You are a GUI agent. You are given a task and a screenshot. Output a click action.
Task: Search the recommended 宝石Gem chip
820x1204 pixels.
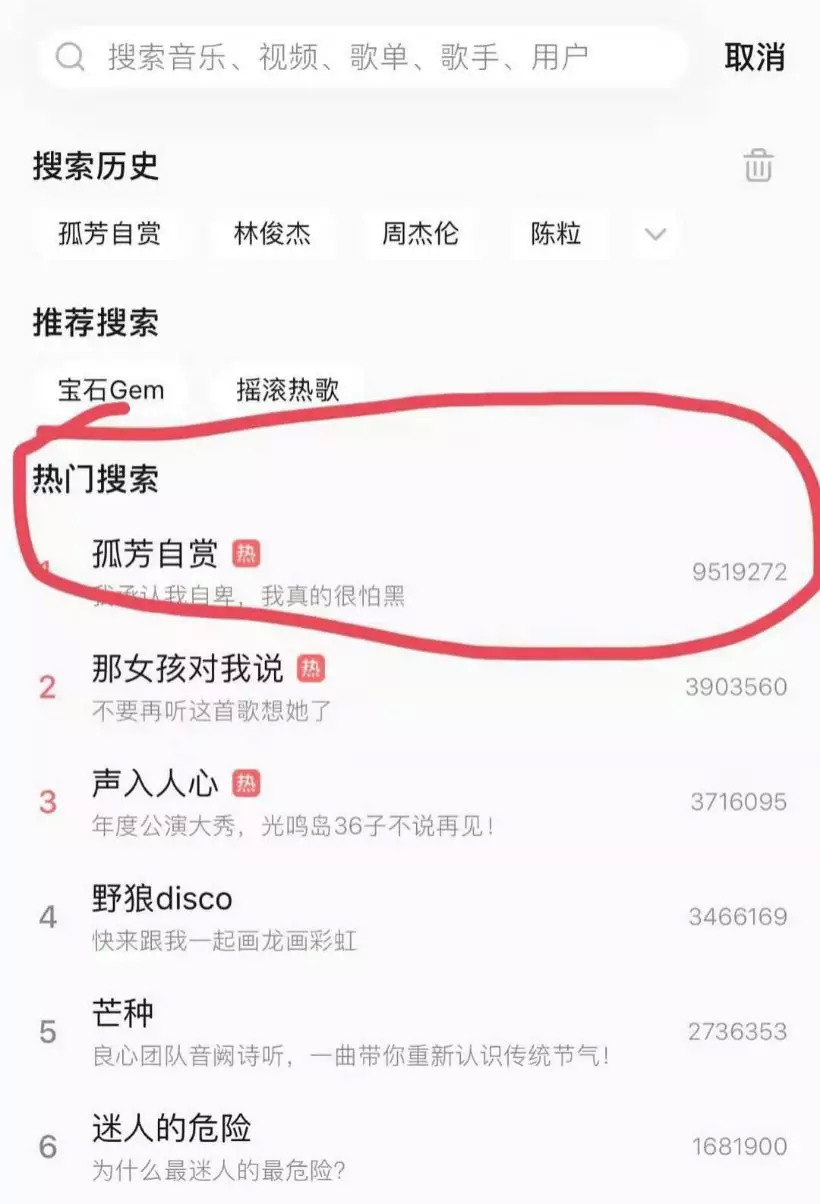[110, 390]
